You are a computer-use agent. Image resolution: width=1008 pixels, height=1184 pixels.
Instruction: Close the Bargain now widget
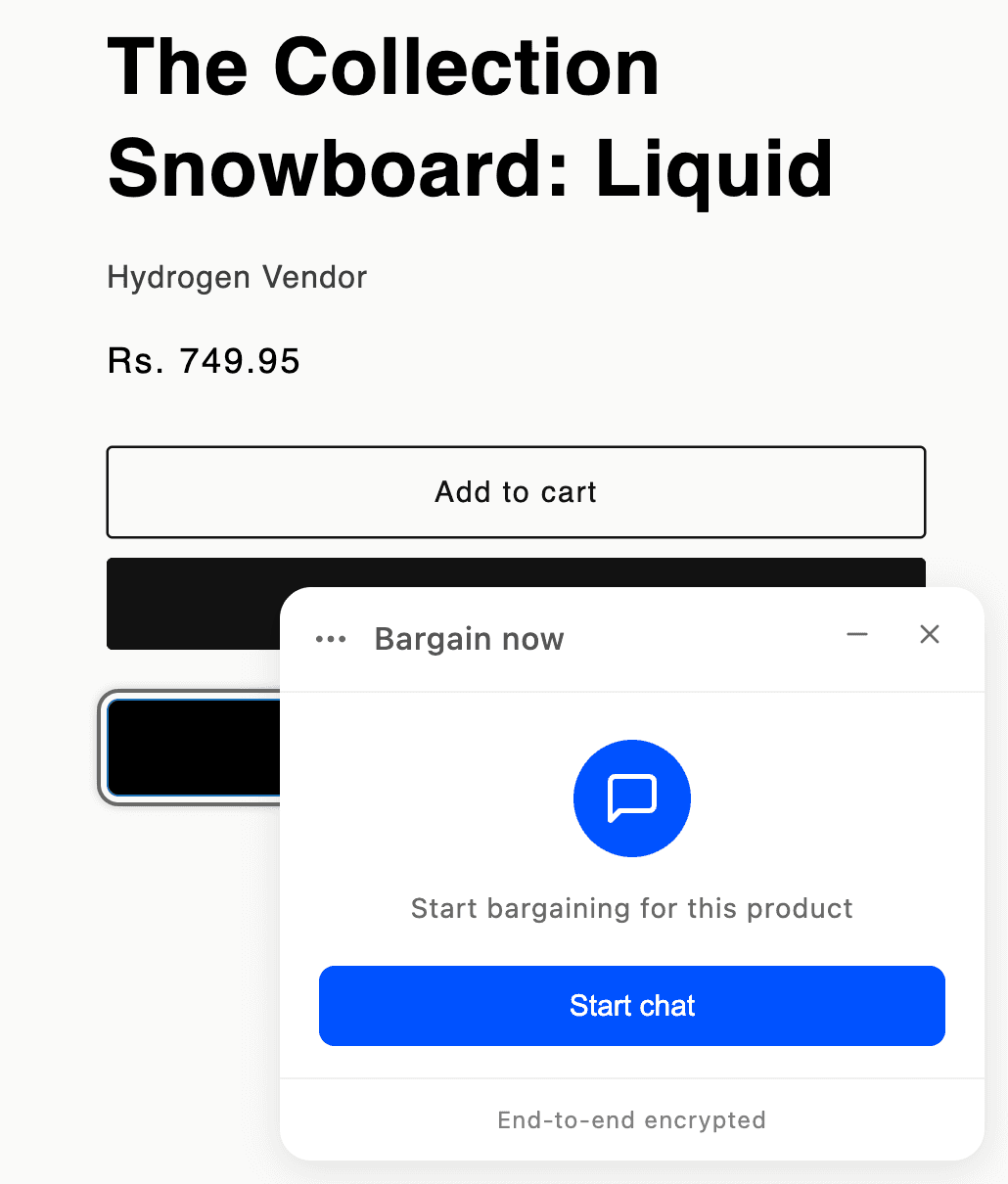click(x=929, y=635)
